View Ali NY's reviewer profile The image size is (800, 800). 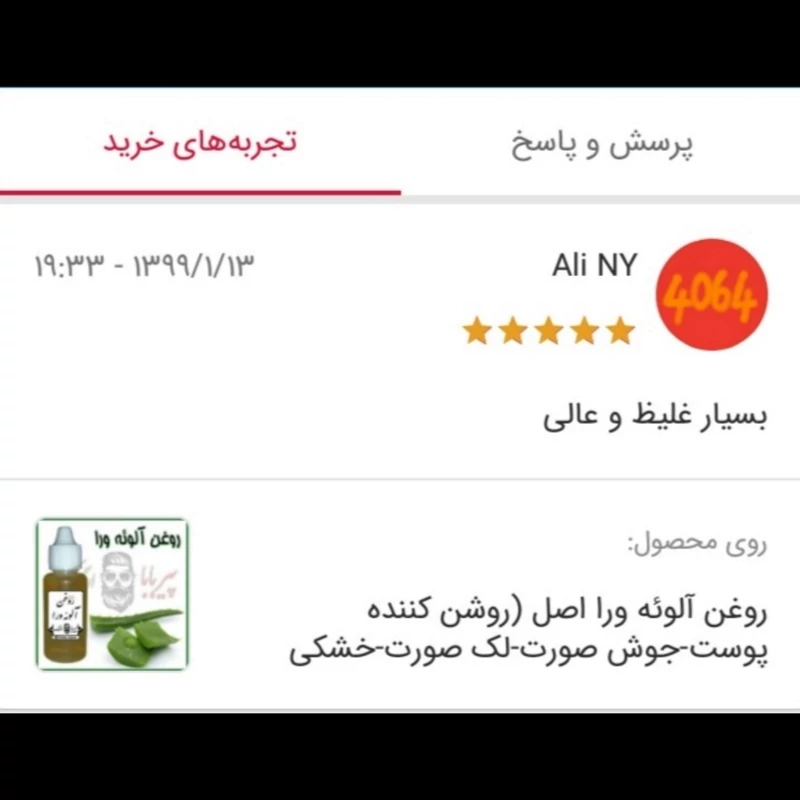click(711, 296)
